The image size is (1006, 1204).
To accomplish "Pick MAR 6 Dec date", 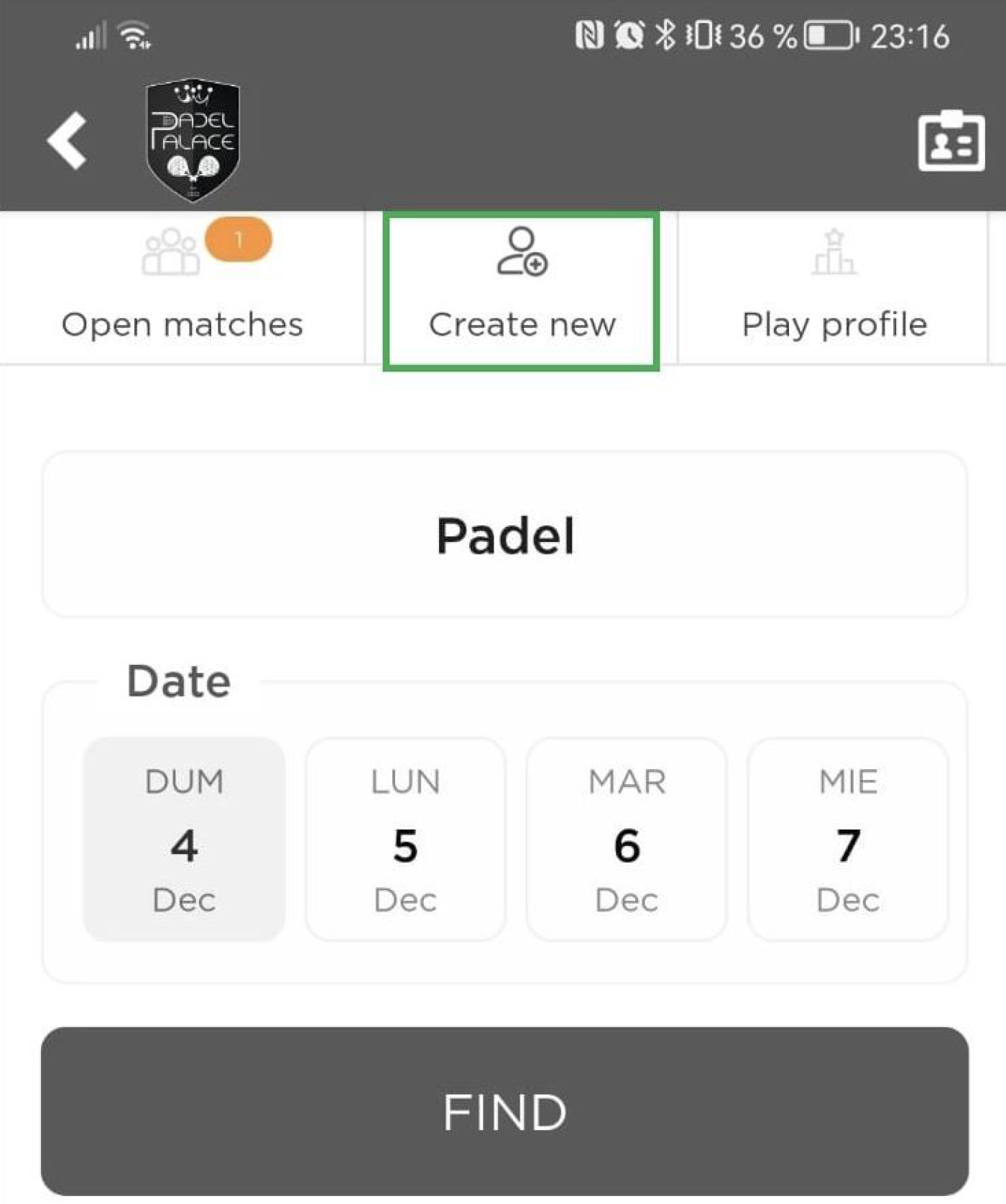I will click(627, 839).
